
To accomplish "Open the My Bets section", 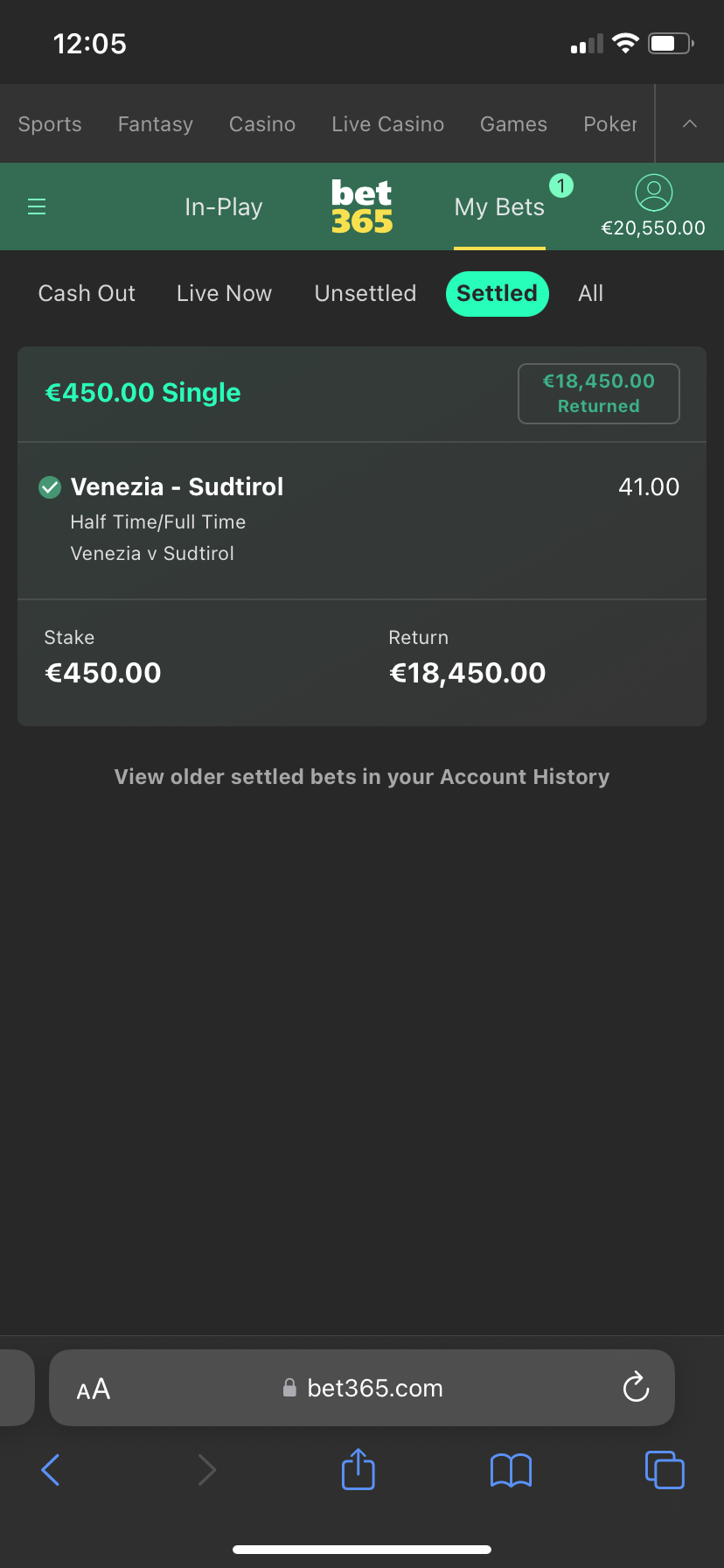I will tap(499, 207).
